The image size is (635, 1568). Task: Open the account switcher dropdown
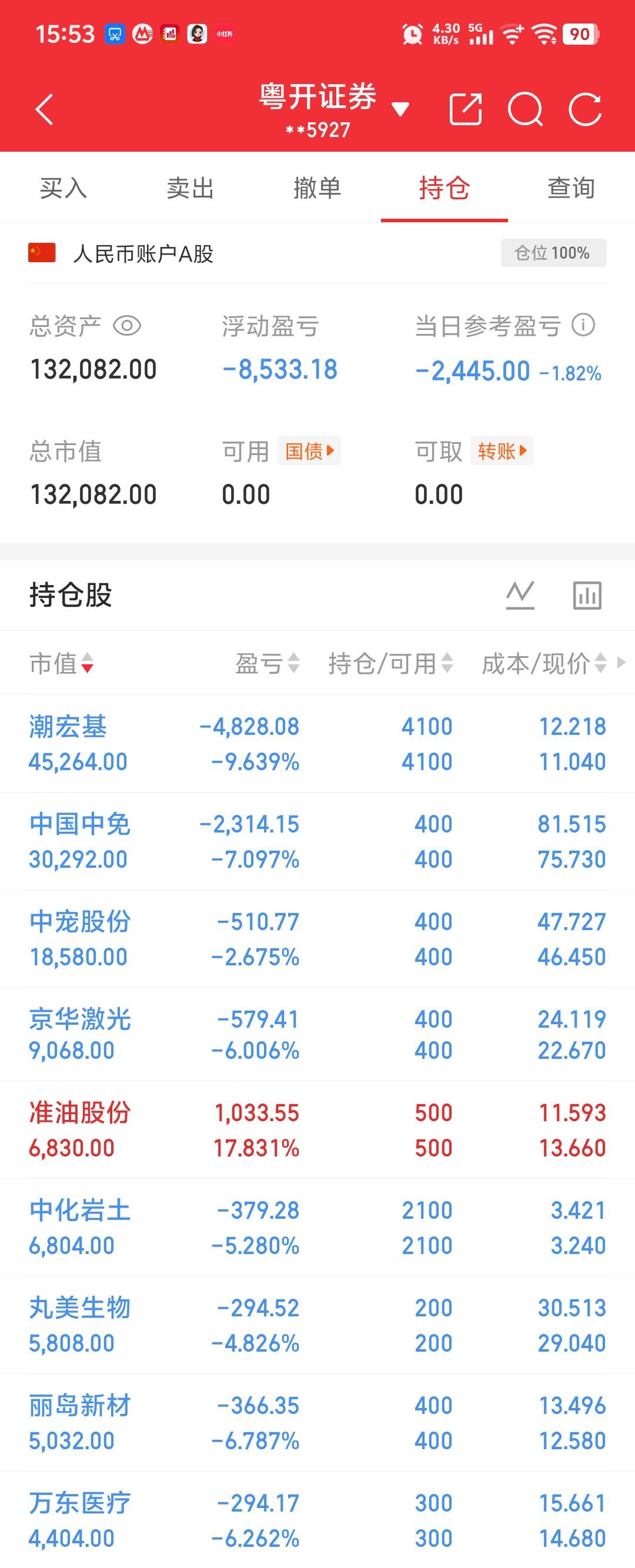399,108
